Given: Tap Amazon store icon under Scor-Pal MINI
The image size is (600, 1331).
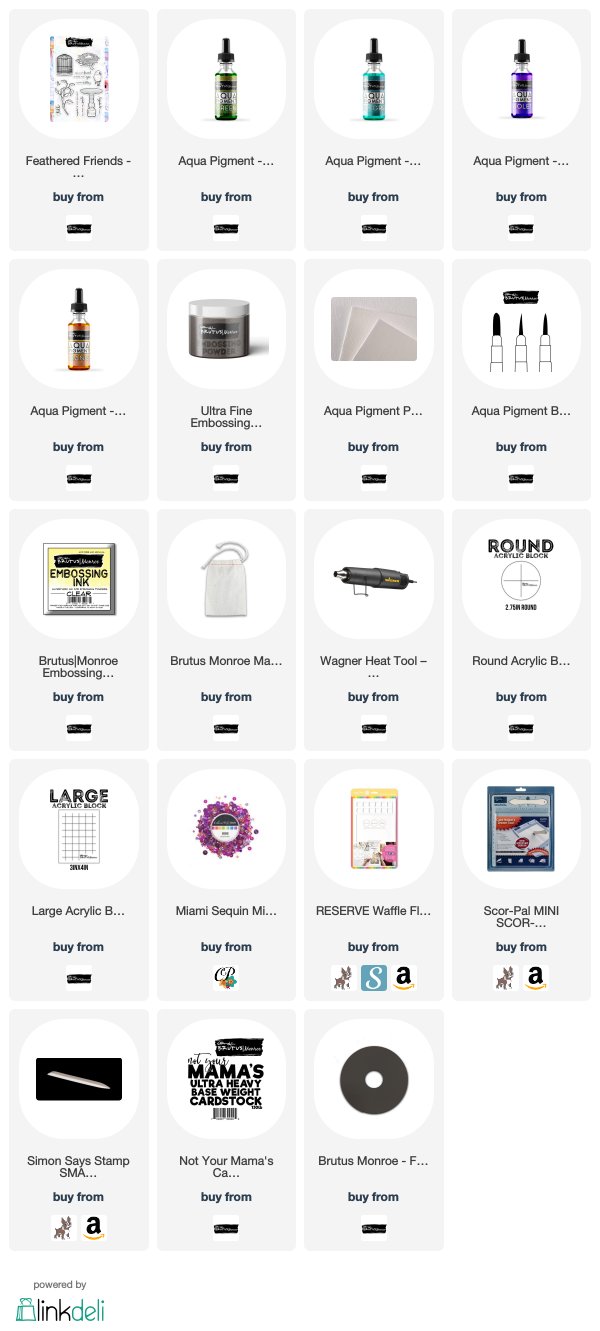Looking at the screenshot, I should coord(536,977).
